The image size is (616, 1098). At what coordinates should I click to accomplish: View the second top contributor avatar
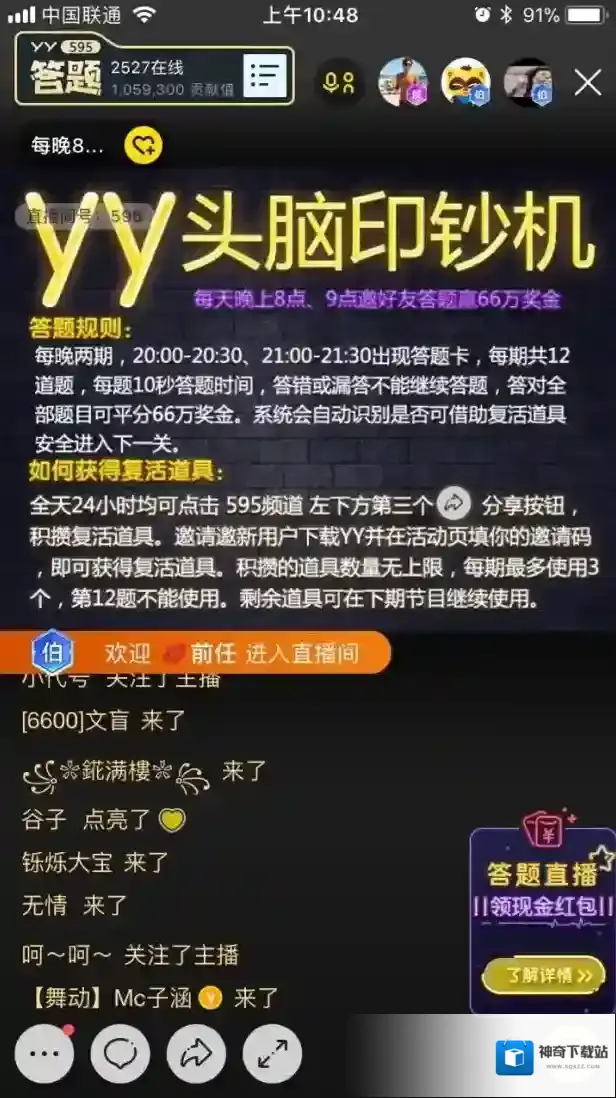[466, 82]
